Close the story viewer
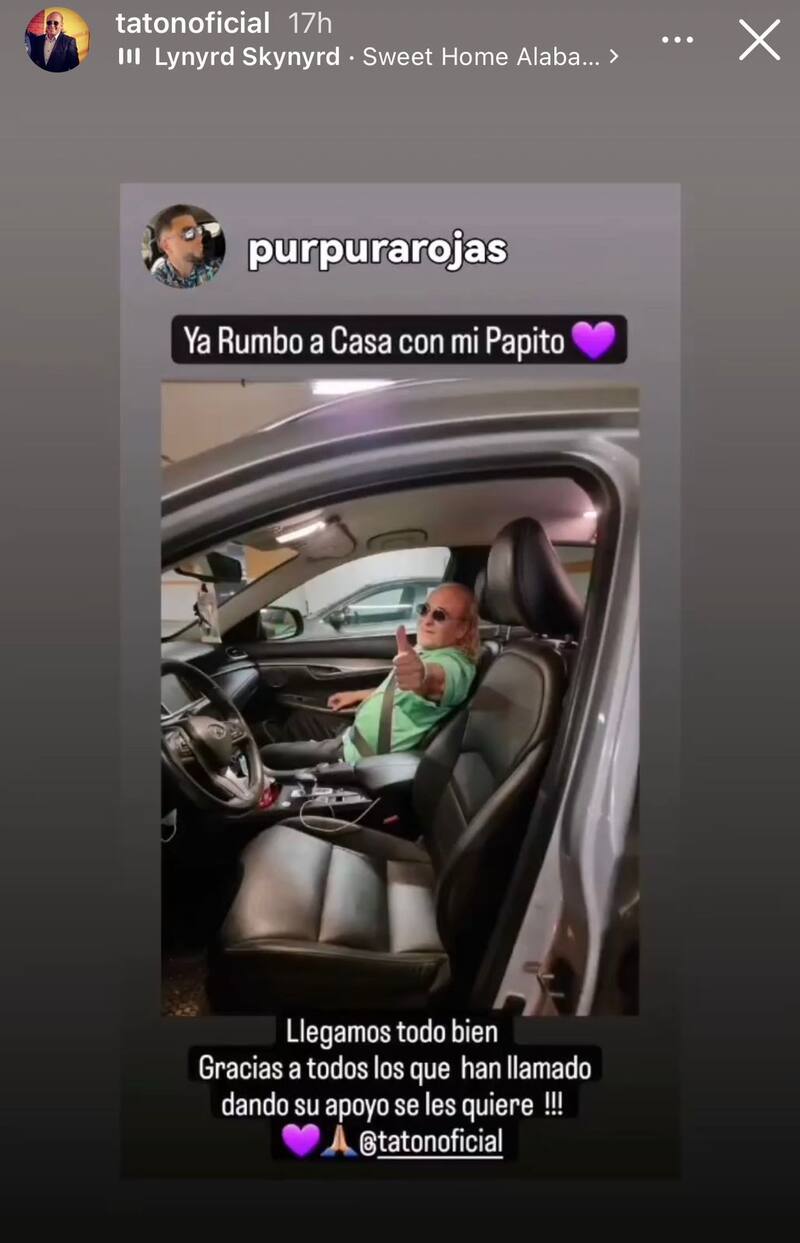Image resolution: width=800 pixels, height=1243 pixels. (759, 40)
